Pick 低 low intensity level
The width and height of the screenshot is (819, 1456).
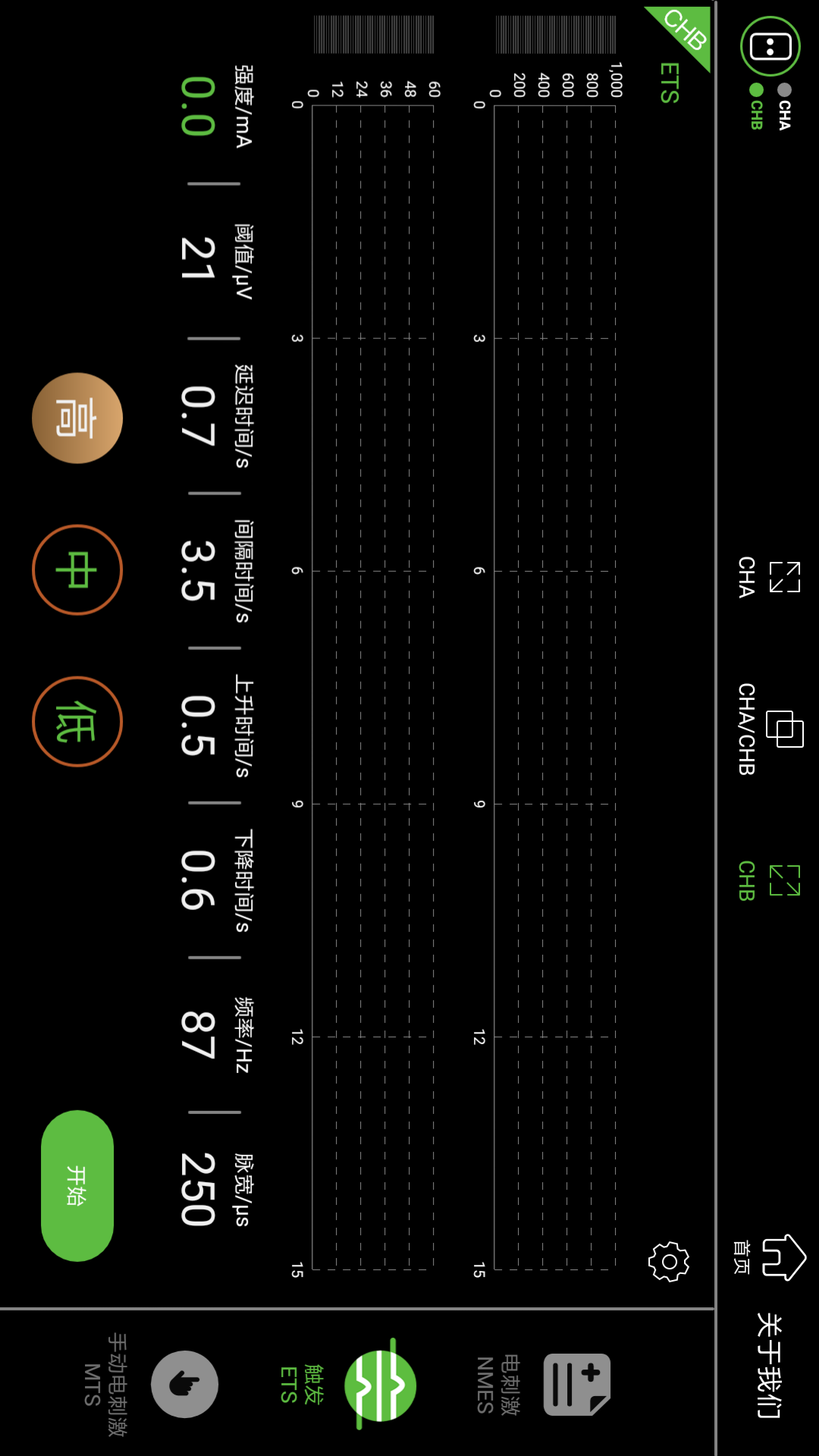coord(77,721)
